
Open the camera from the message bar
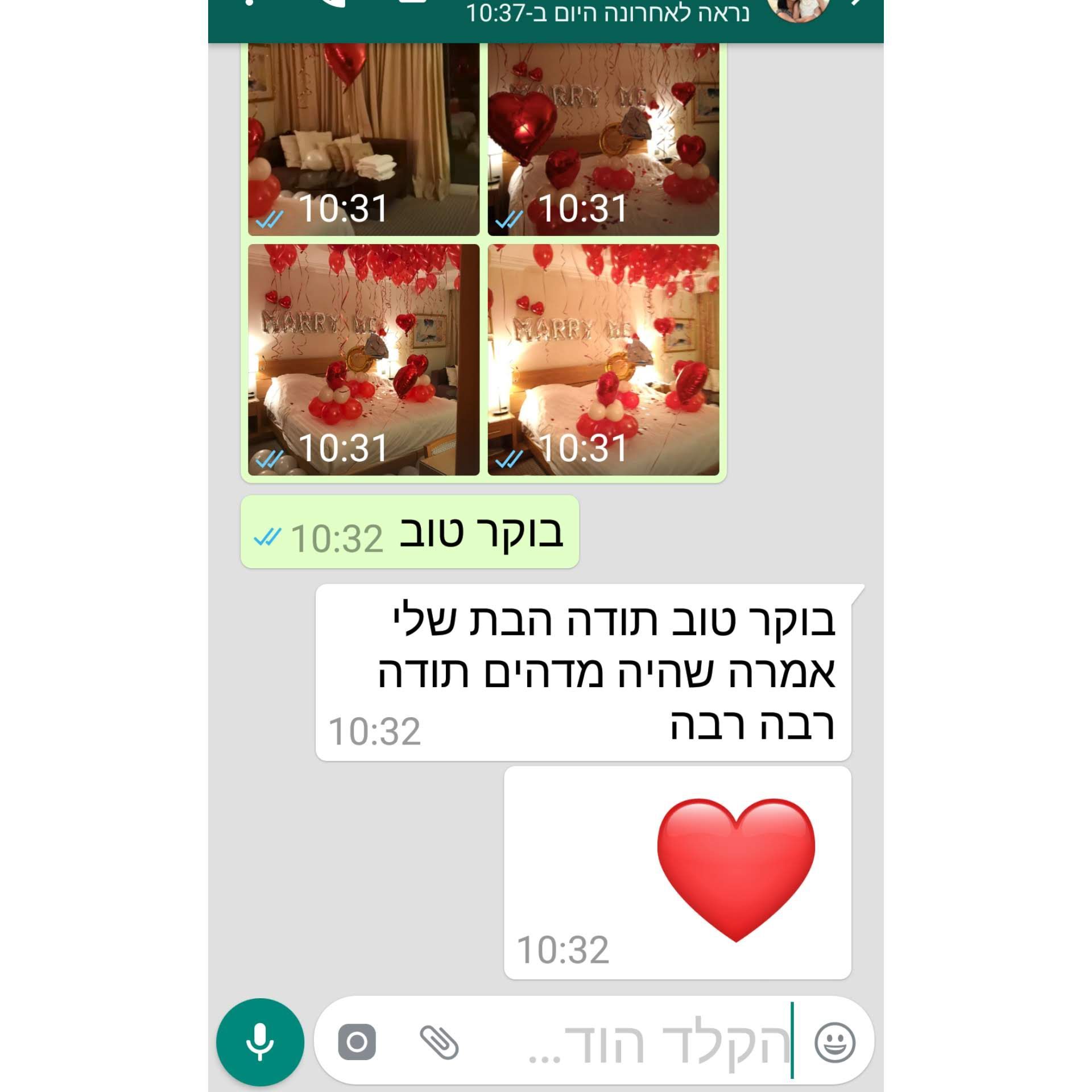coord(357,1043)
